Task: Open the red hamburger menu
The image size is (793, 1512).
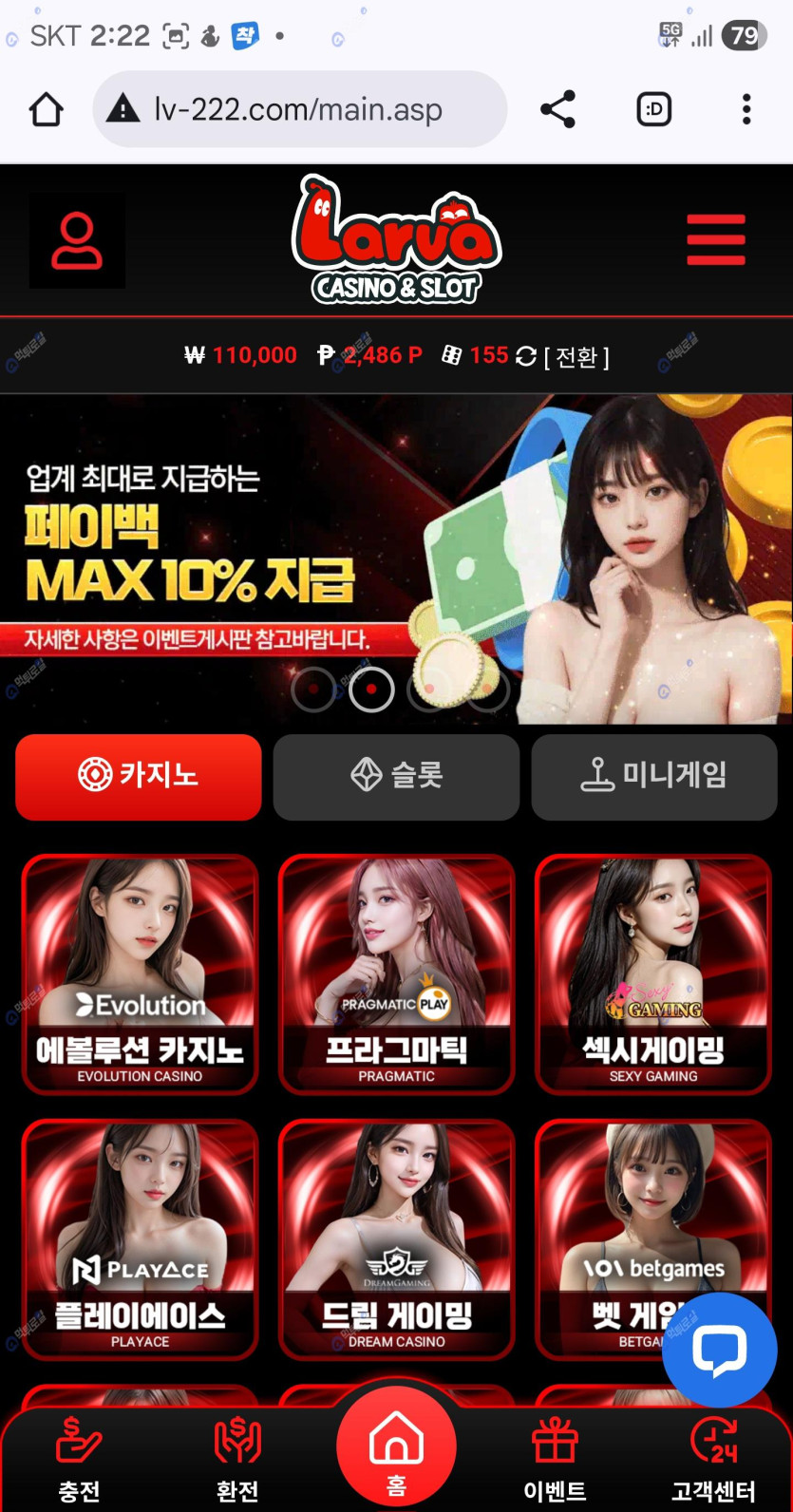Action: click(x=716, y=239)
